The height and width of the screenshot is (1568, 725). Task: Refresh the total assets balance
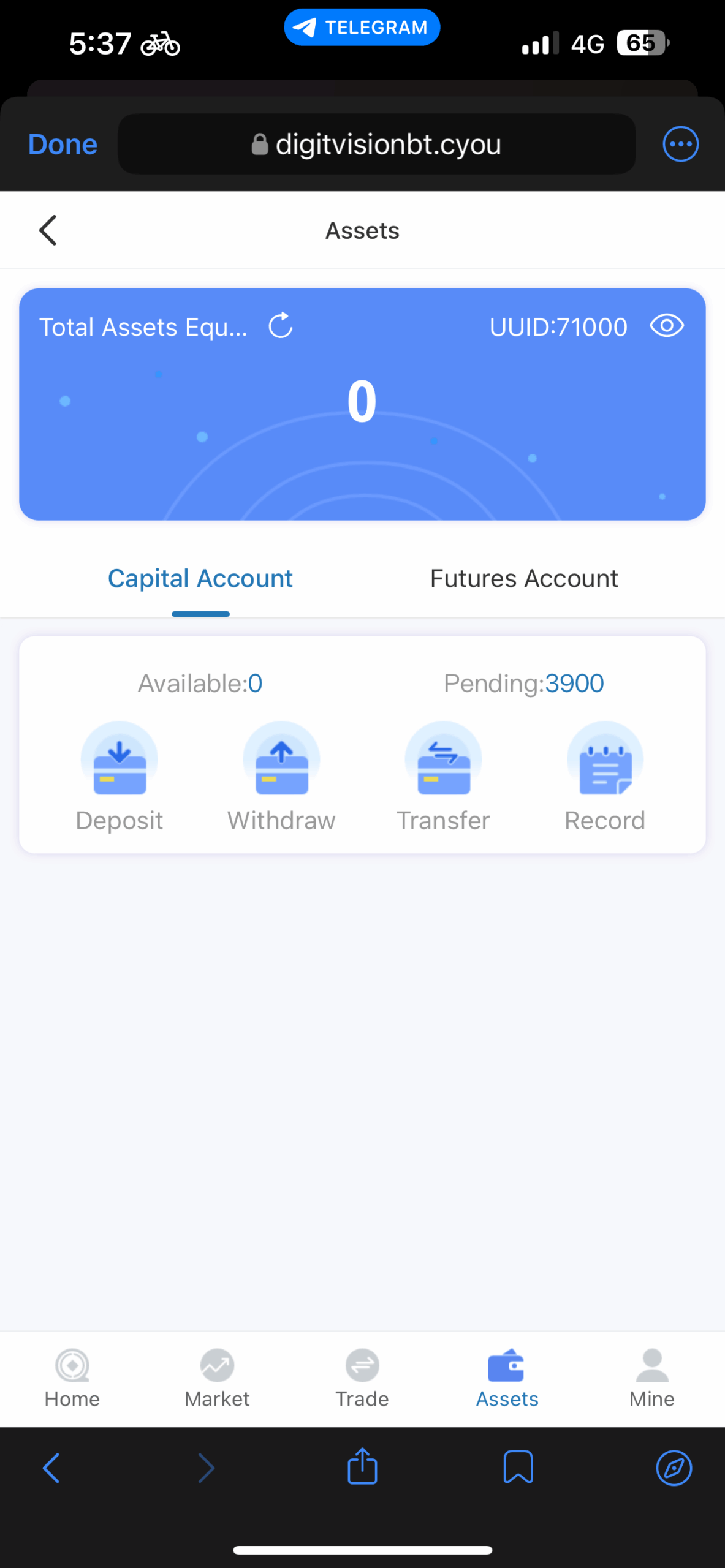281,326
